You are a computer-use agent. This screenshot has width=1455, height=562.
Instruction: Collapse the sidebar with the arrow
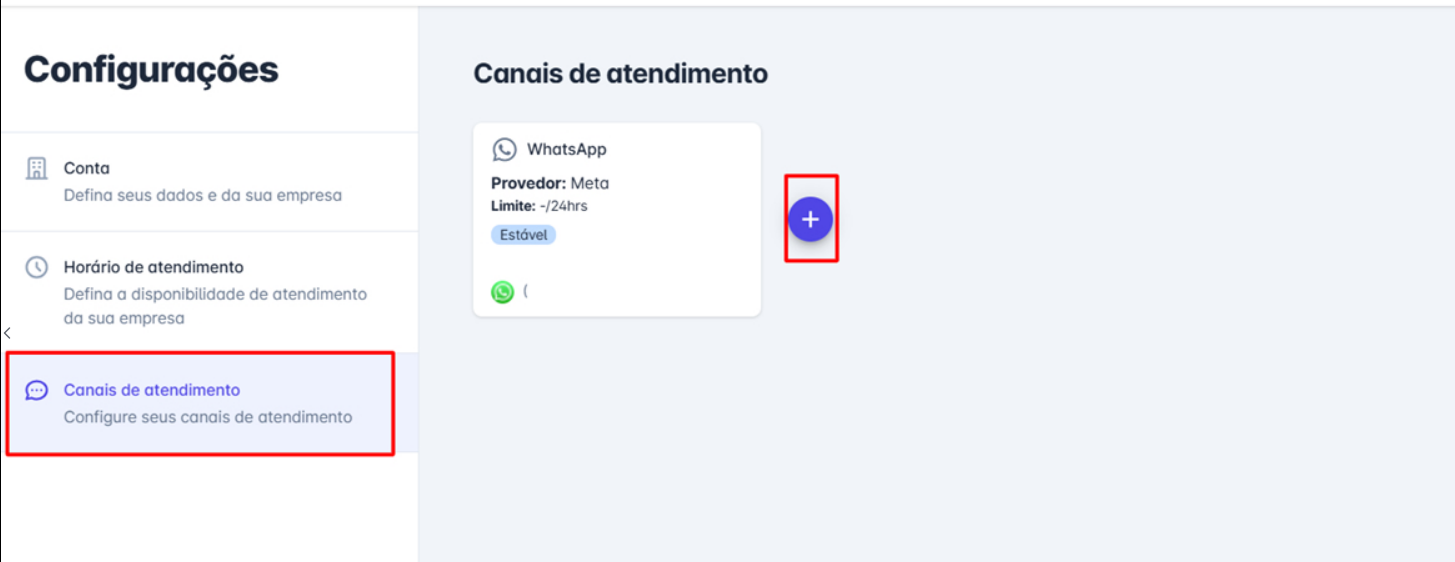click(x=7, y=333)
